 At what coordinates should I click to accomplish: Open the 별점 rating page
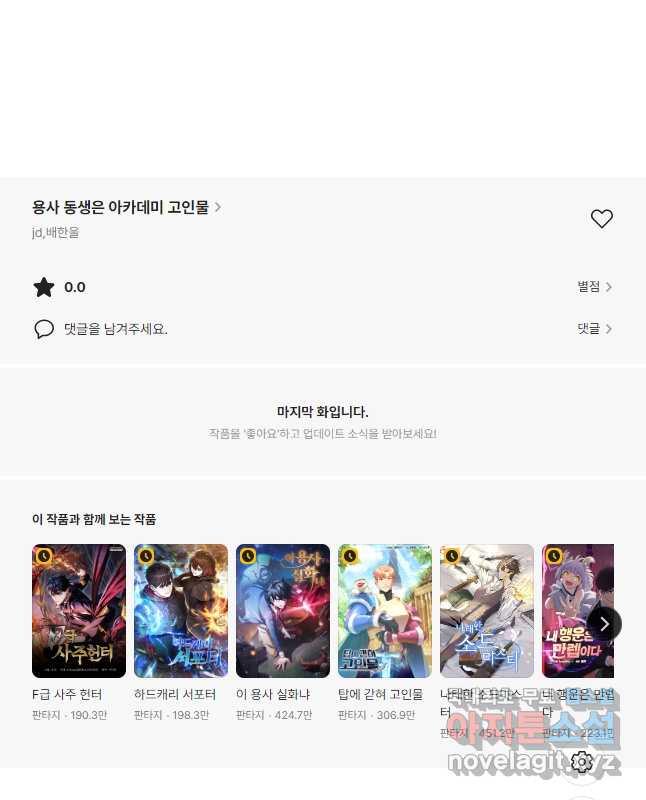pyautogui.click(x=594, y=287)
